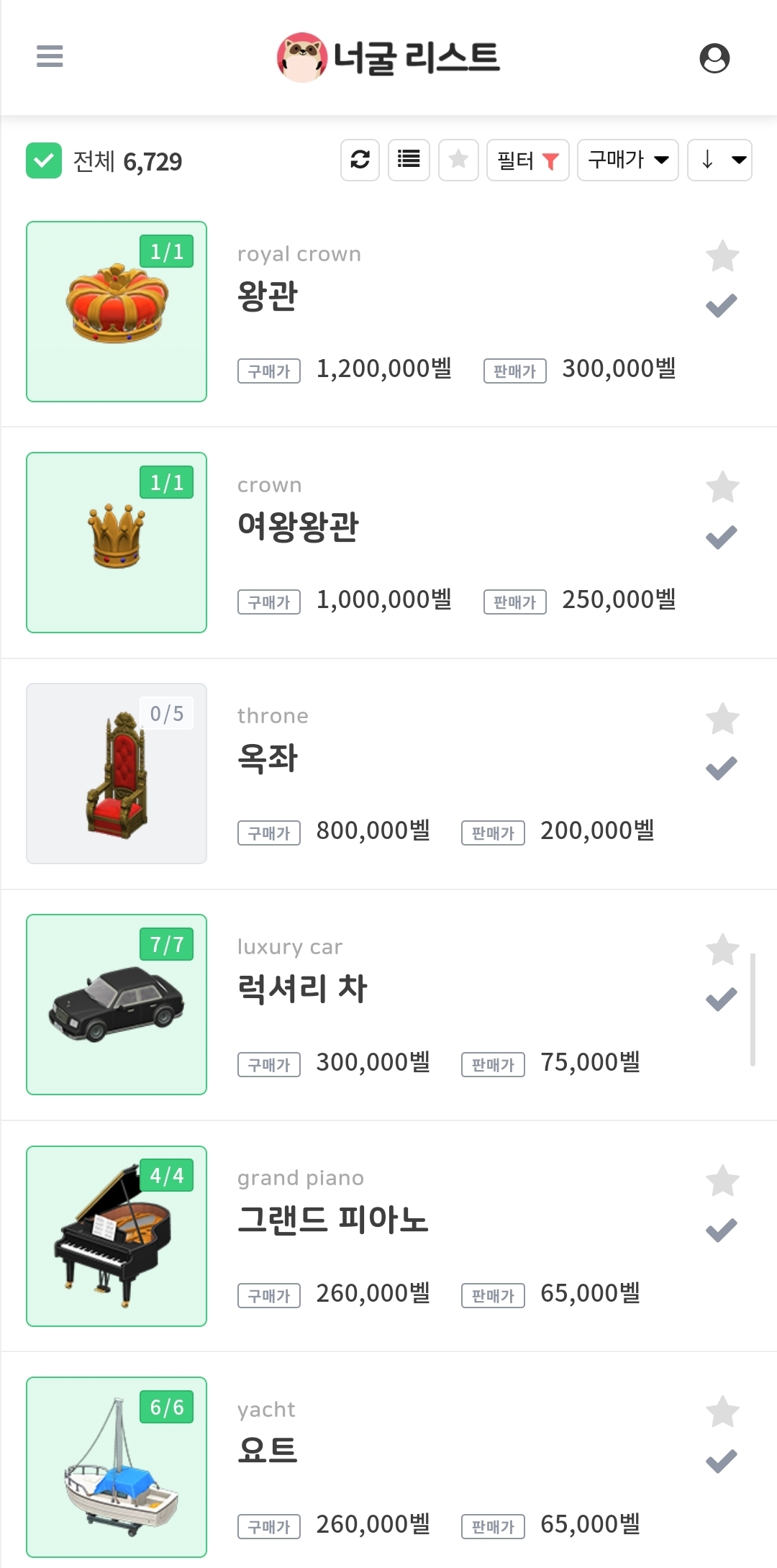Add 옥좌 throne to favorites
The image size is (777, 1568).
(x=722, y=718)
